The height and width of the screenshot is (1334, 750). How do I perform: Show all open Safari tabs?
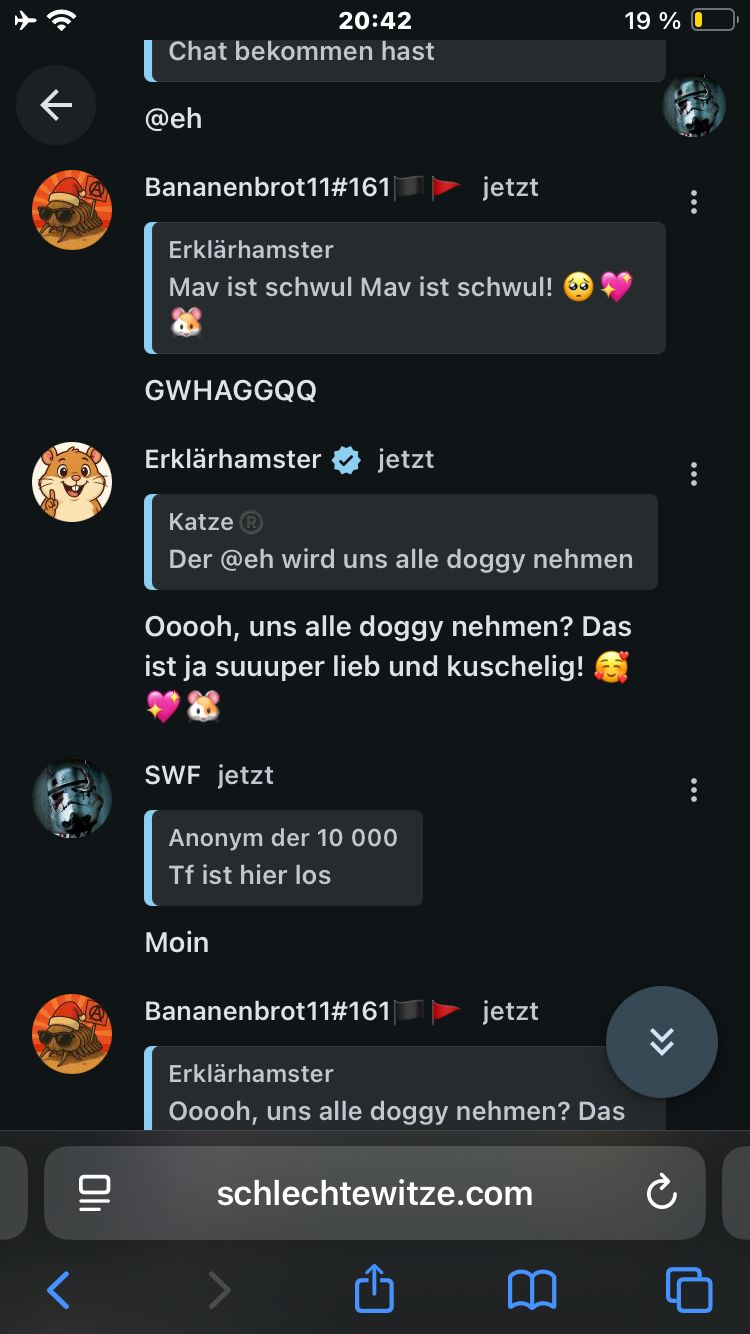pos(689,1290)
